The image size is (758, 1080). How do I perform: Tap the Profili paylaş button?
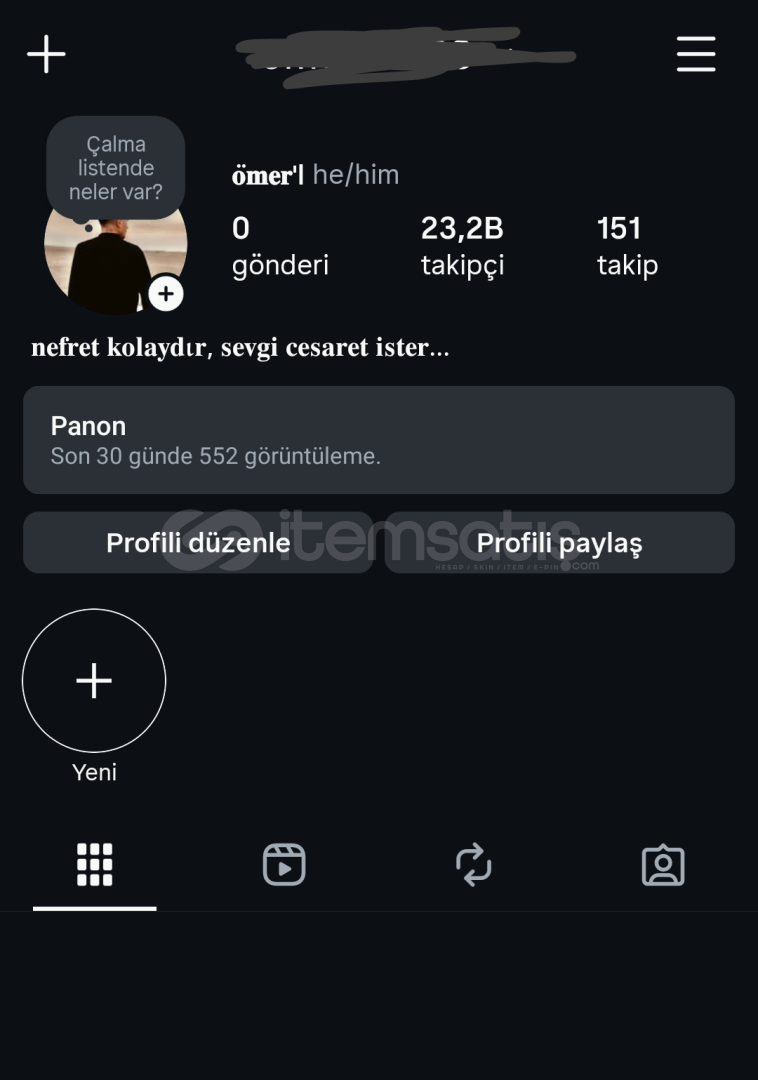coord(559,543)
